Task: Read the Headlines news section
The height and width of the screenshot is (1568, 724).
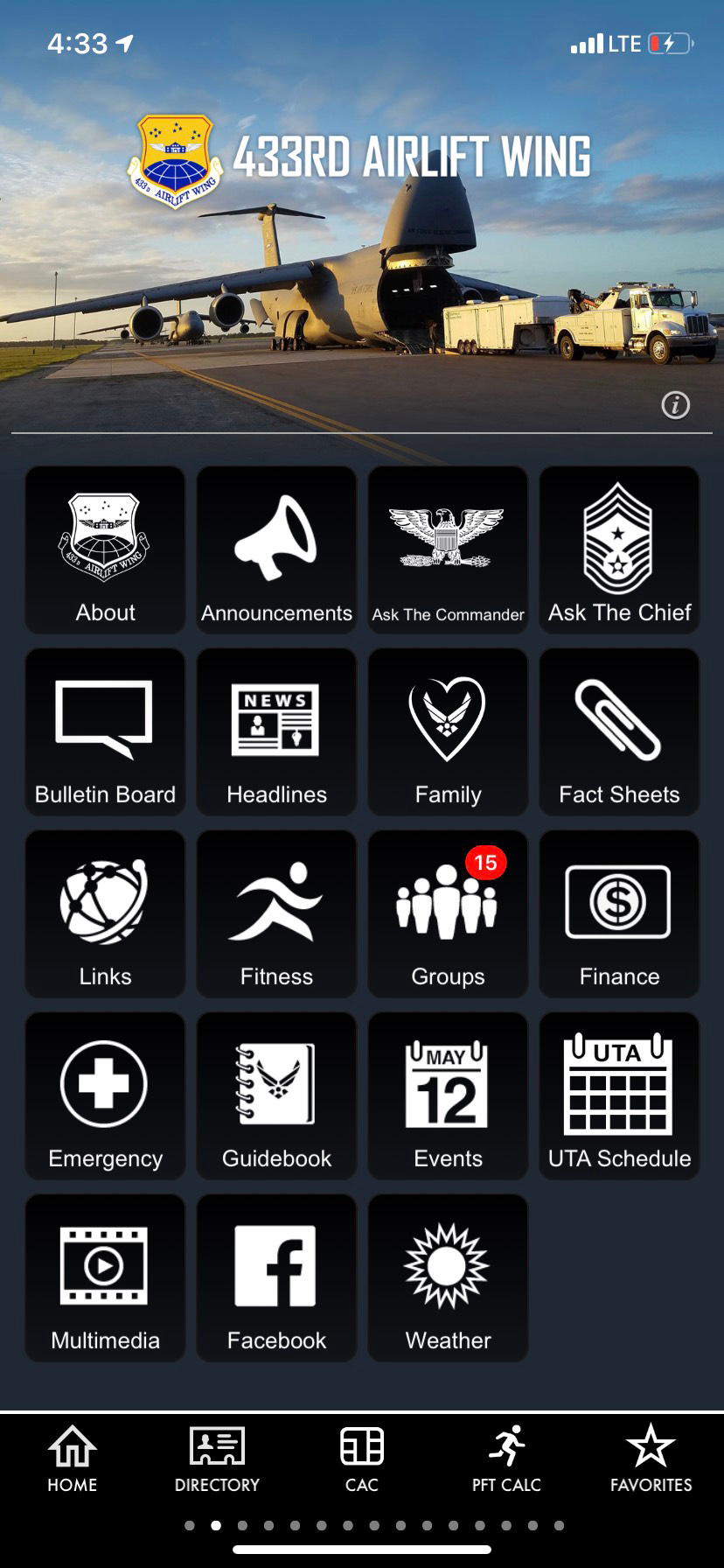Action: click(x=276, y=732)
